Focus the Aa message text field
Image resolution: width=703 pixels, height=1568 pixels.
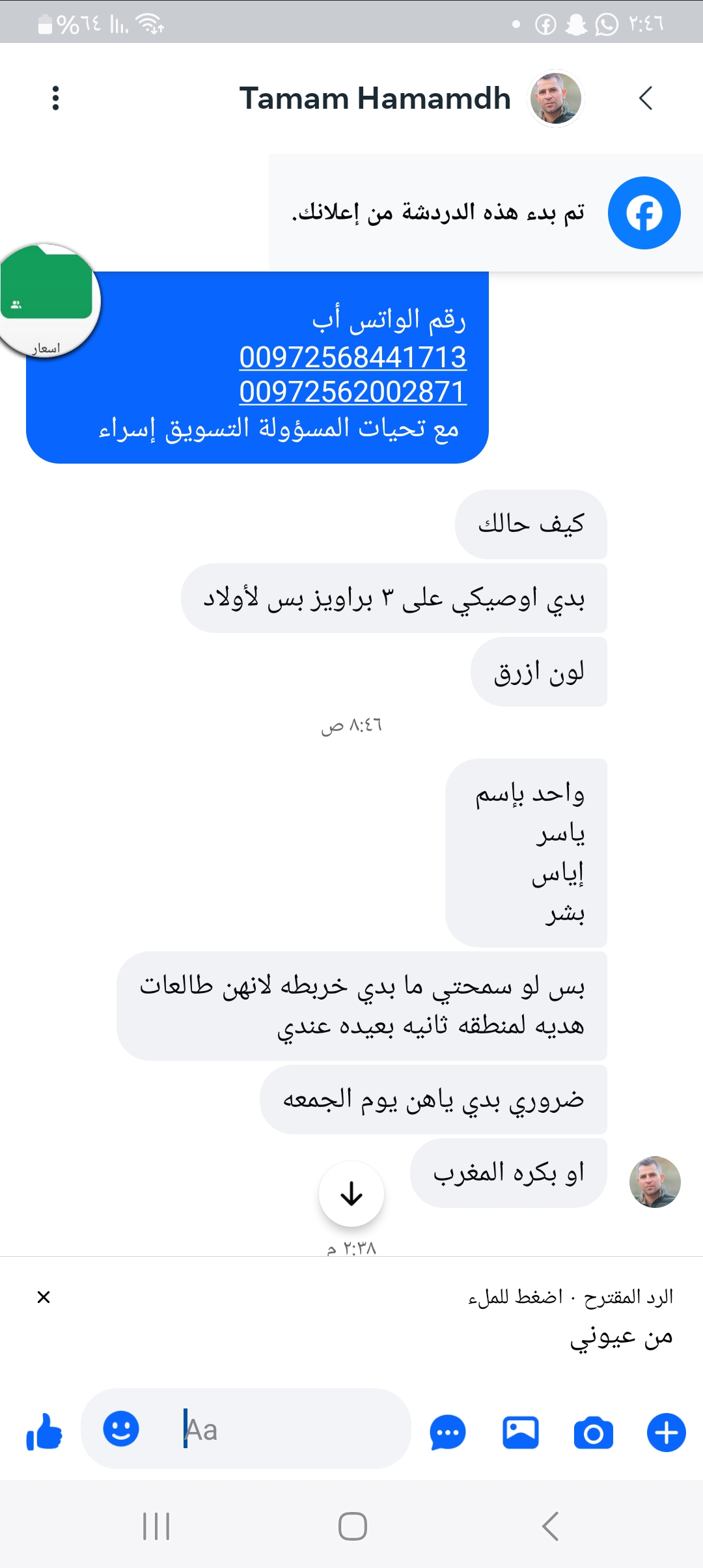click(286, 1429)
